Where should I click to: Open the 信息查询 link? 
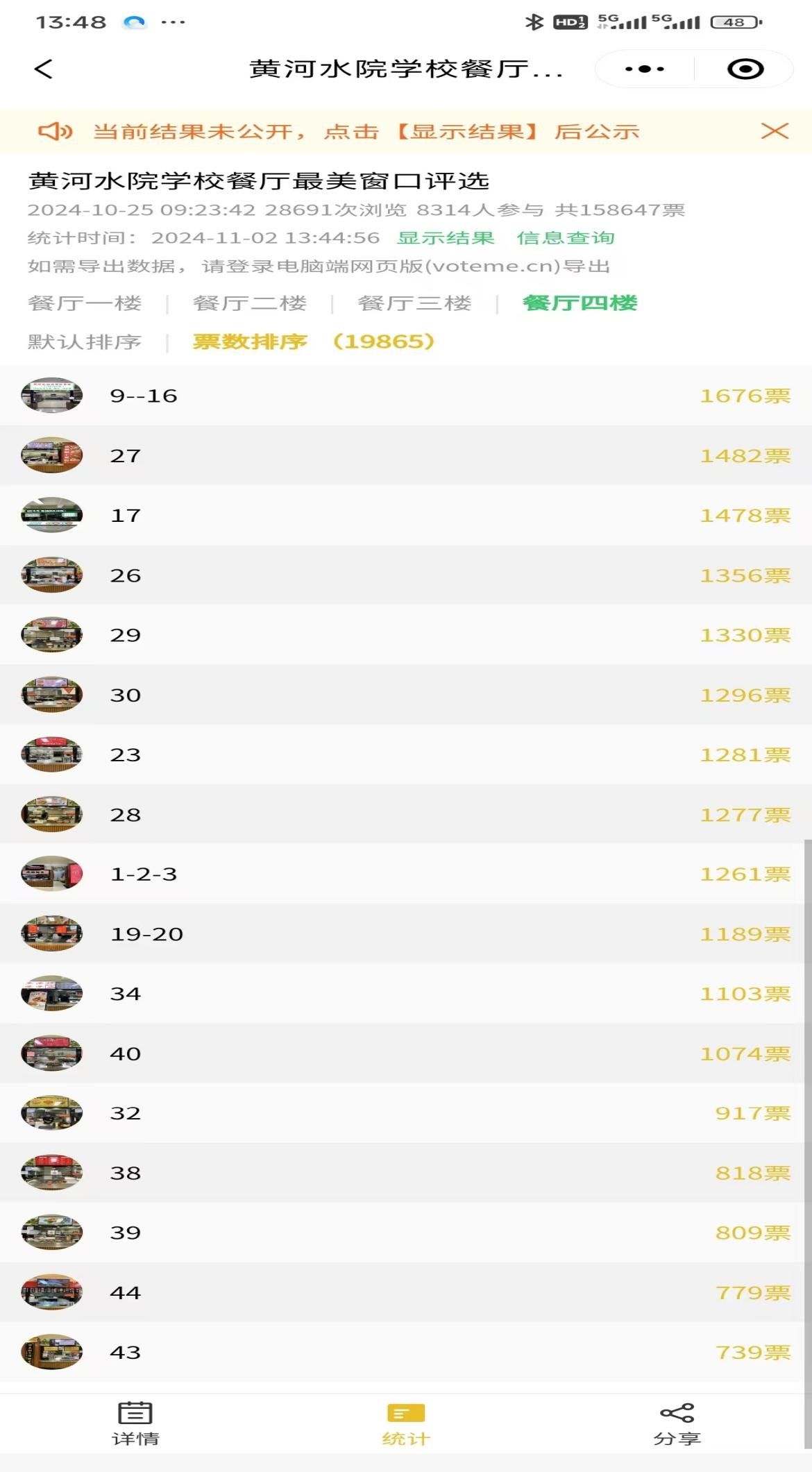click(x=566, y=238)
